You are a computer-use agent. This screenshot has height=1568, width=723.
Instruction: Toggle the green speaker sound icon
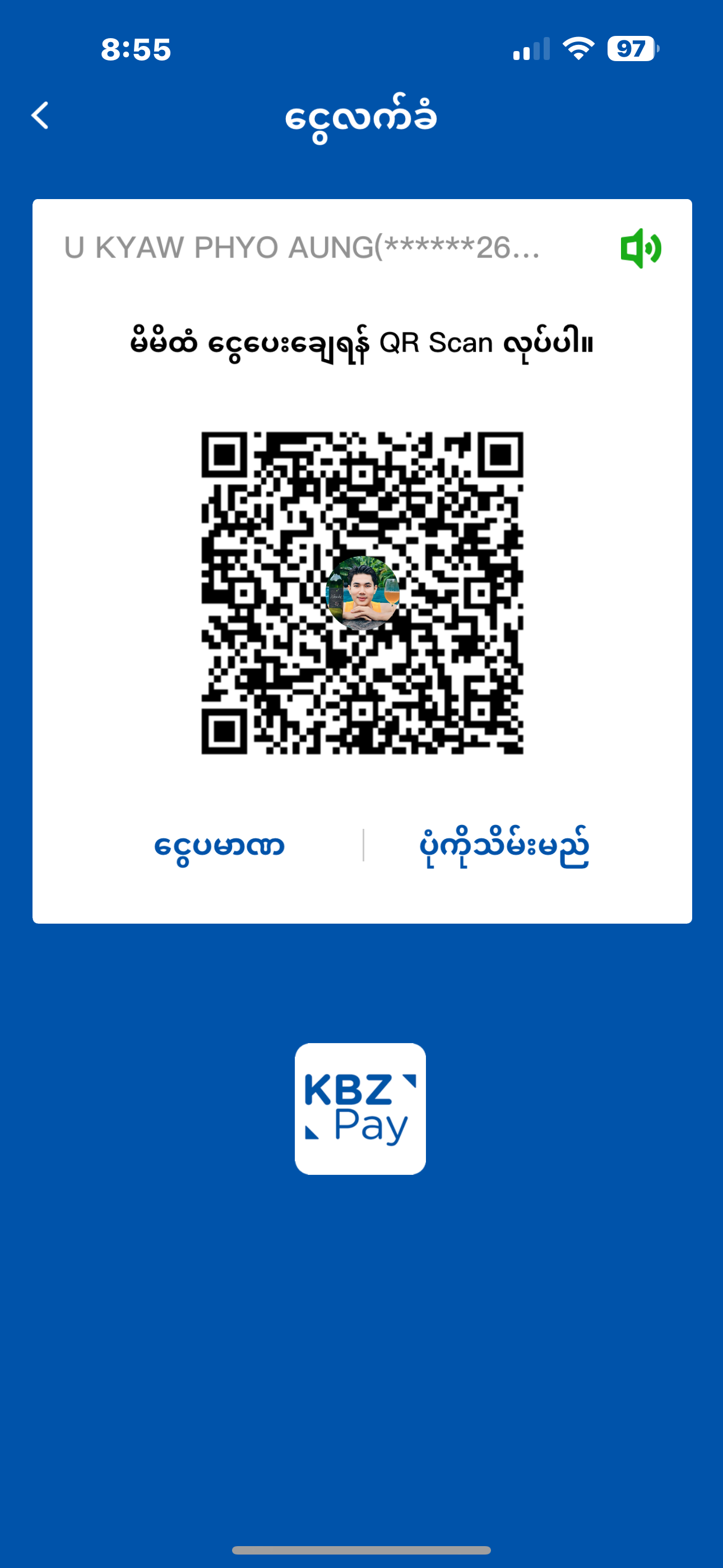pyautogui.click(x=640, y=248)
